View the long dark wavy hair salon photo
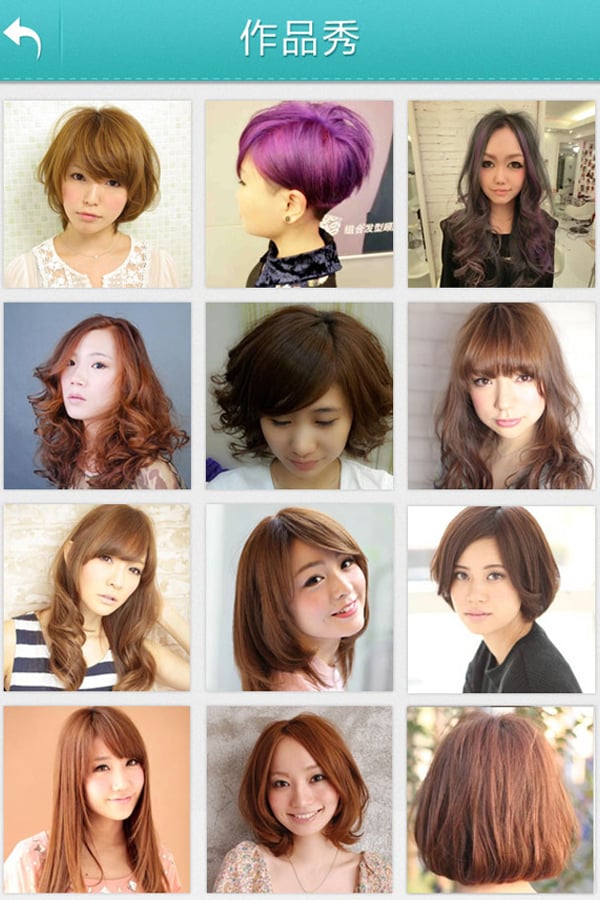 501,194
